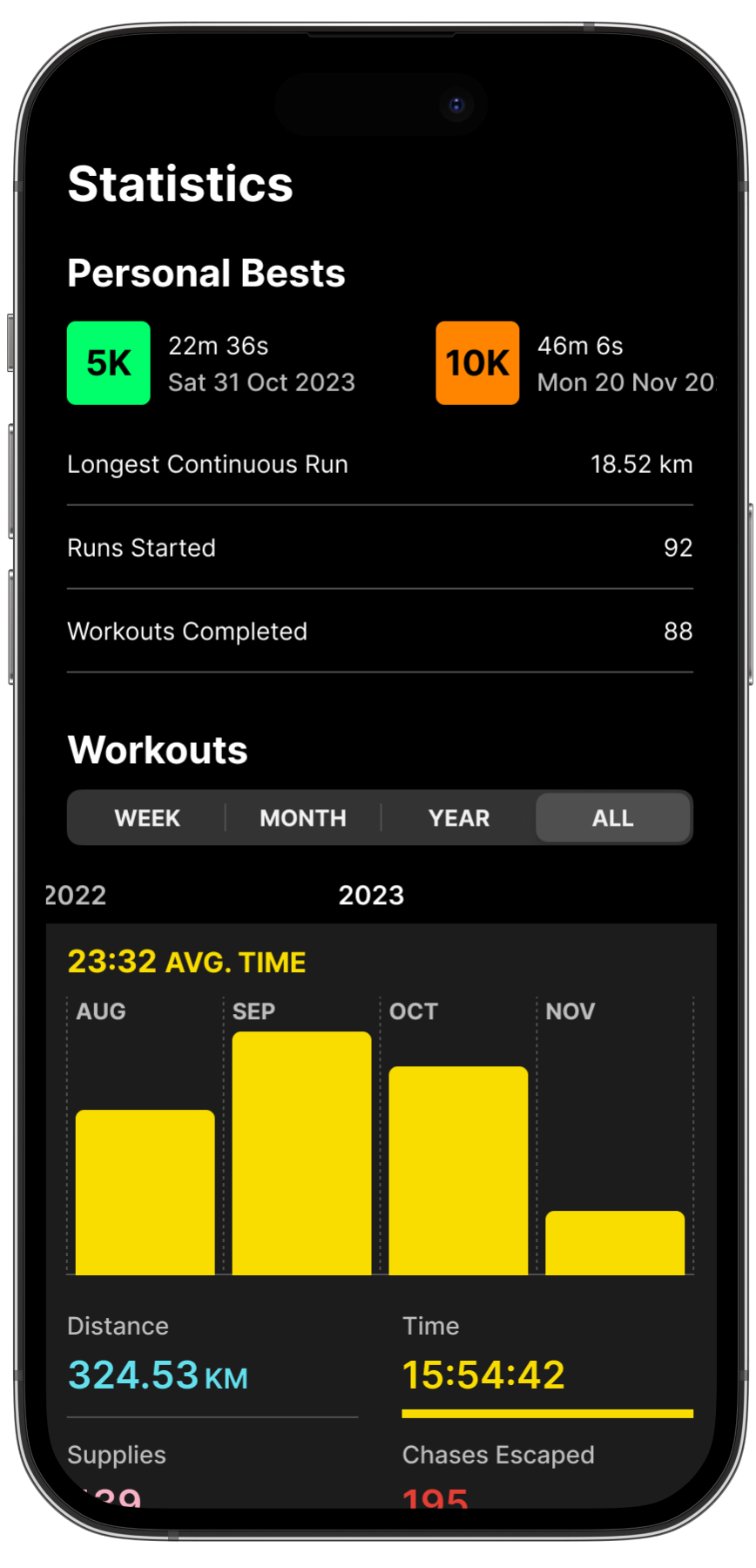Screen dimensions: 756x1568
Task: Select the YEAR segment
Action: coord(459,818)
